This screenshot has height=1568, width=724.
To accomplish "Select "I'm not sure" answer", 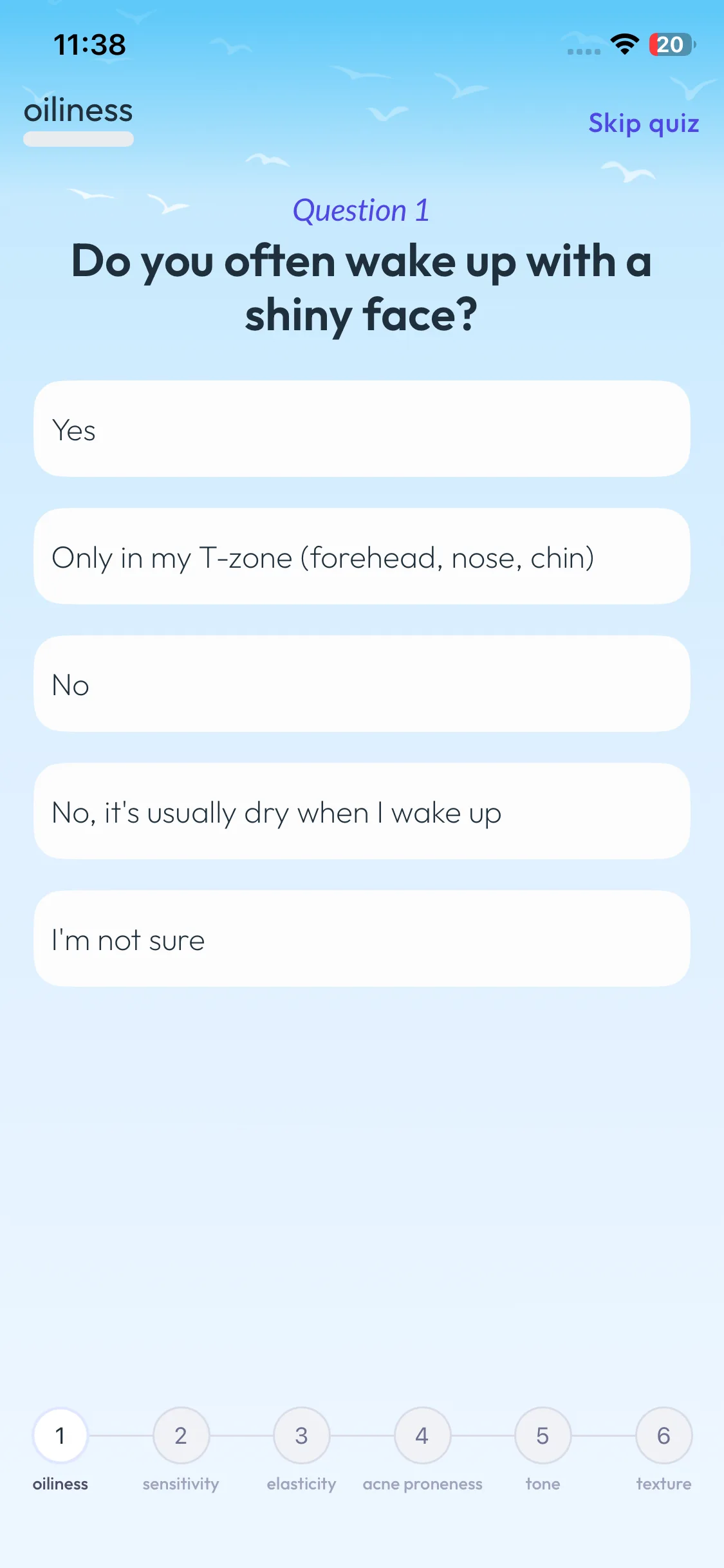I will (x=362, y=939).
